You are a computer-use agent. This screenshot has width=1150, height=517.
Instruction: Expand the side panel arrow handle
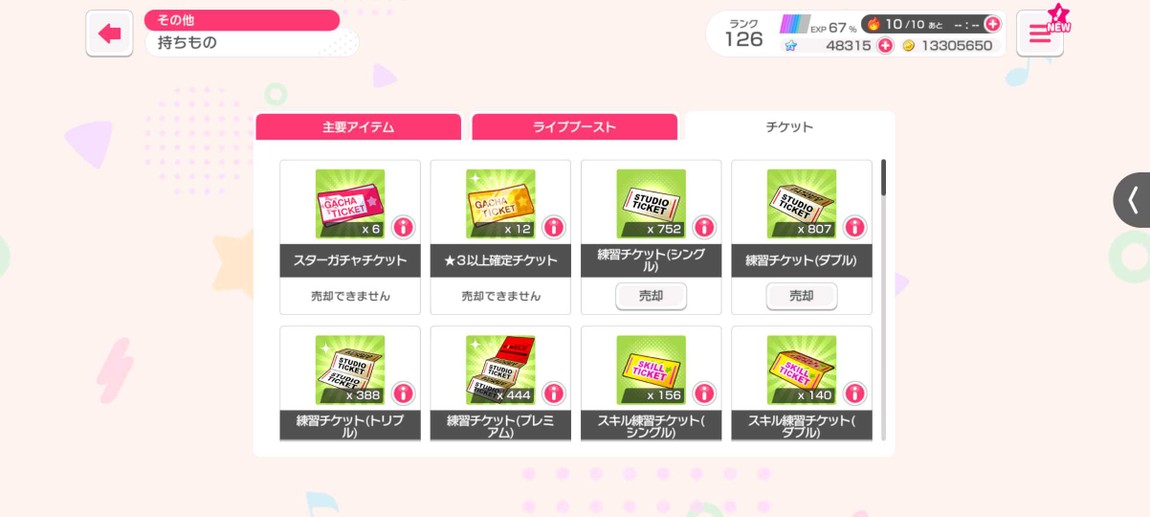(x=1133, y=200)
